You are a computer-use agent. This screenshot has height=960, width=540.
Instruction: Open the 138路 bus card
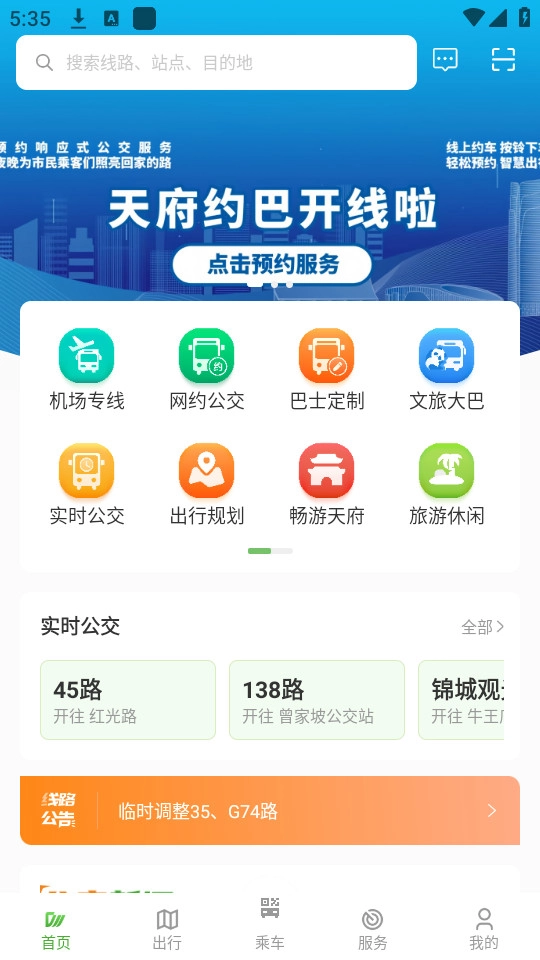coord(317,700)
